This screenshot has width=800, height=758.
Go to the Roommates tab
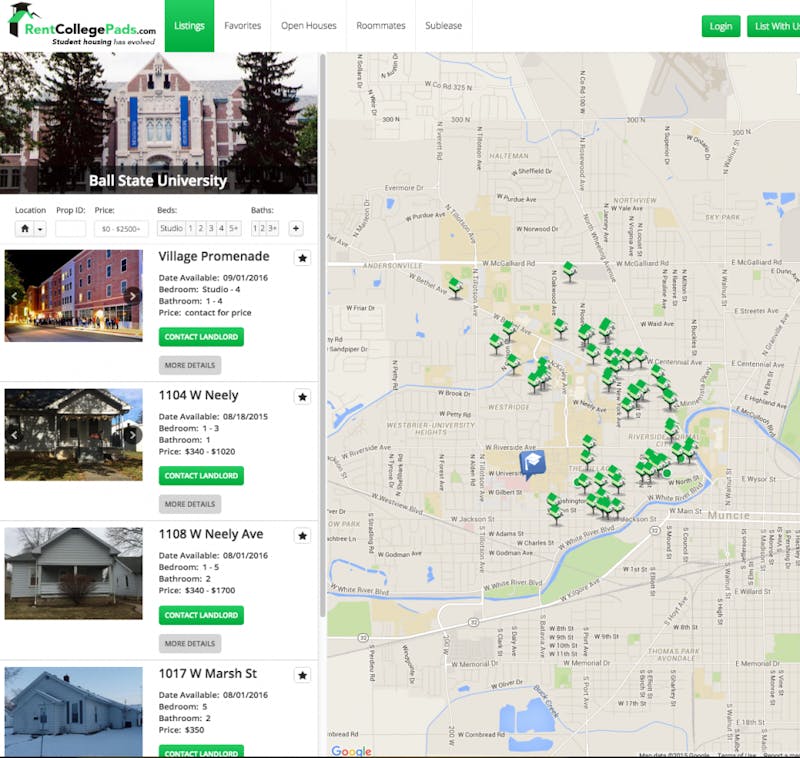point(380,26)
